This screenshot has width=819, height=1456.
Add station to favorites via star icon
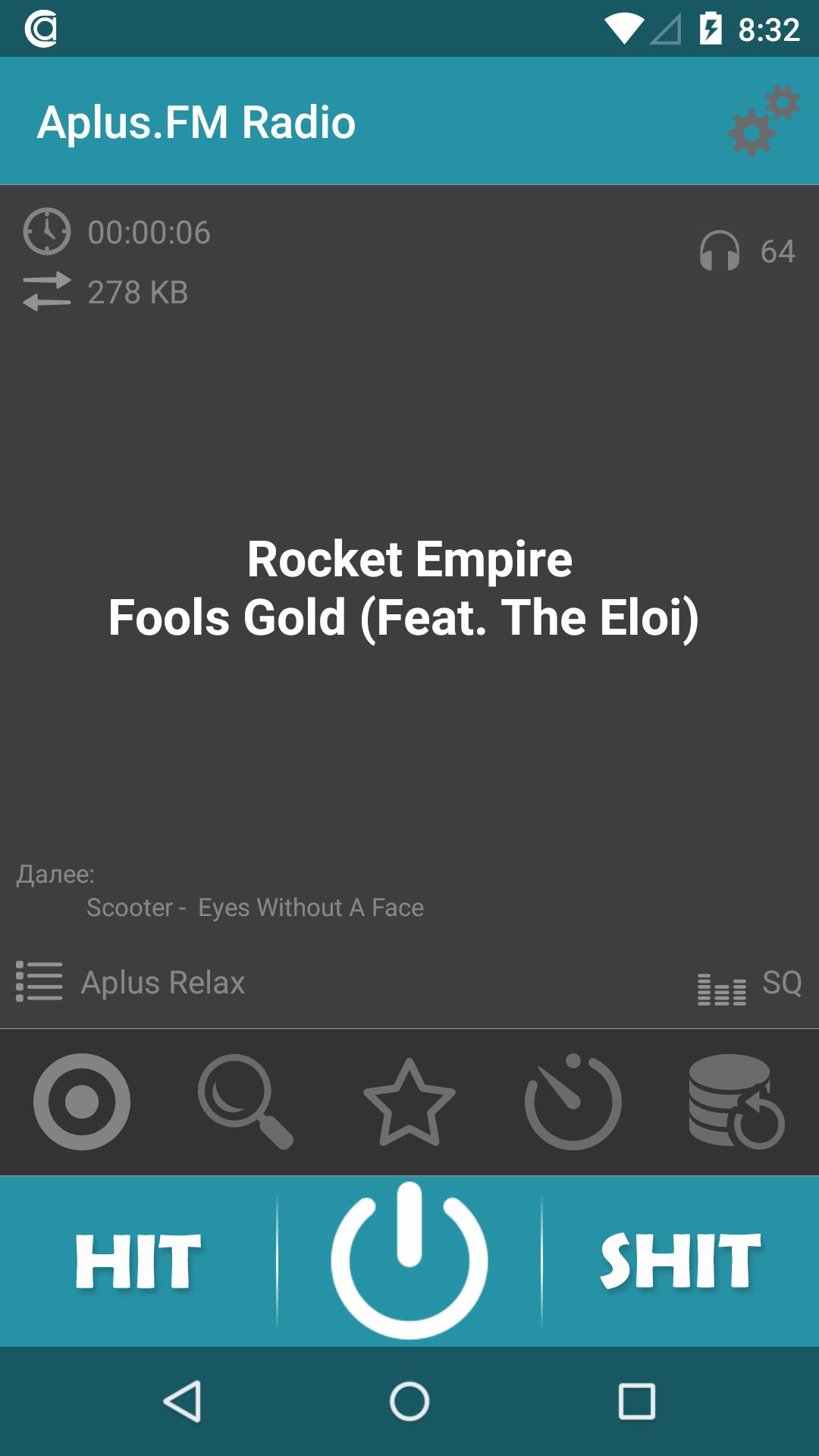[409, 1102]
